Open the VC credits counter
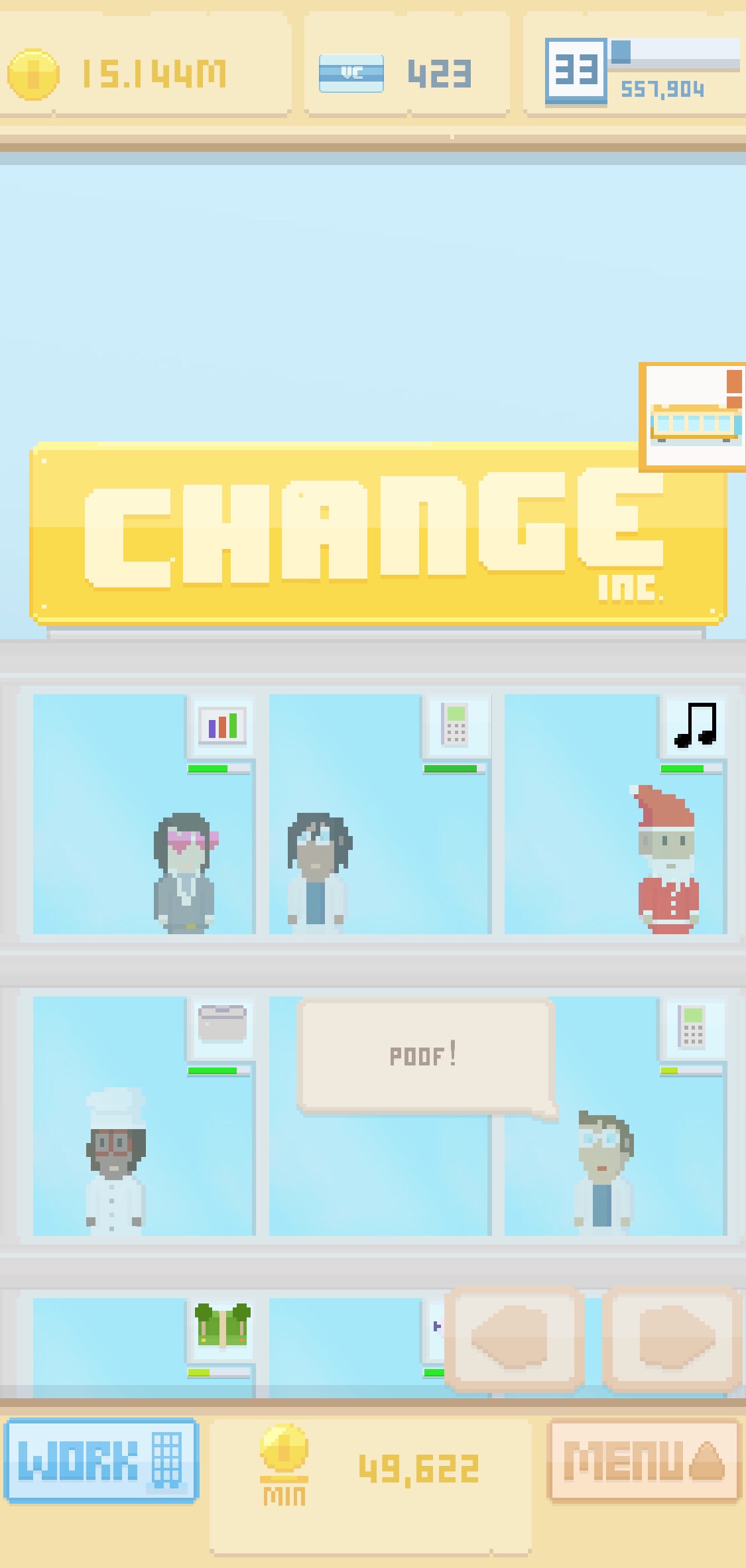746x1568 pixels. coord(406,73)
